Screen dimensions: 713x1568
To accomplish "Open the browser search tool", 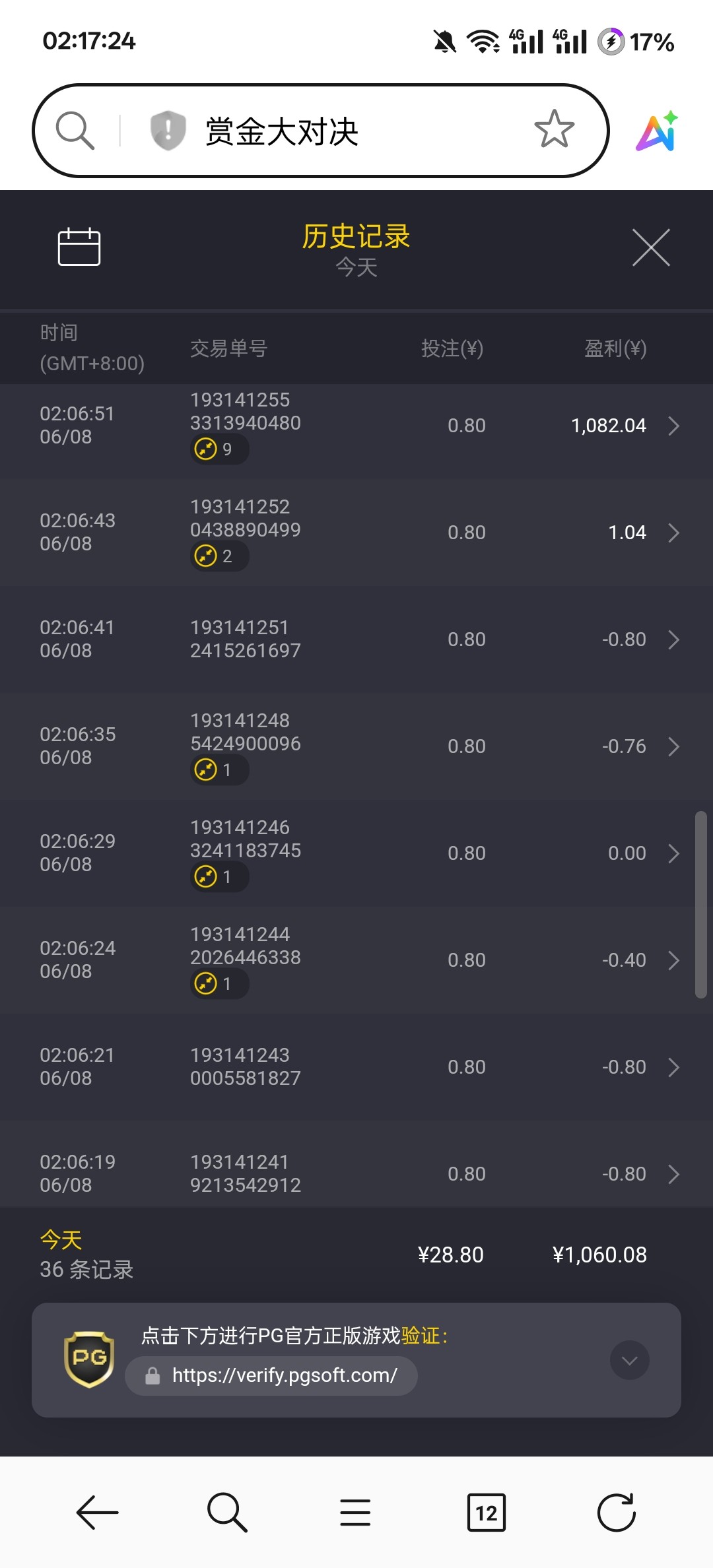I will coord(226,1512).
